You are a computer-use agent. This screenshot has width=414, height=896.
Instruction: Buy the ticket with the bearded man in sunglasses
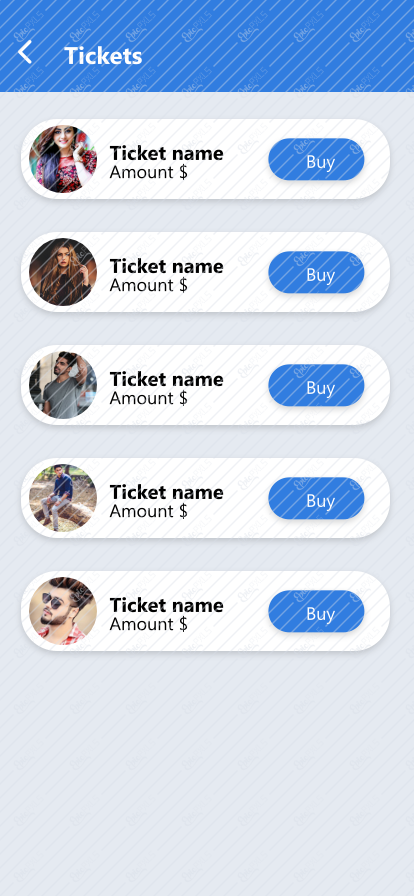pos(316,611)
